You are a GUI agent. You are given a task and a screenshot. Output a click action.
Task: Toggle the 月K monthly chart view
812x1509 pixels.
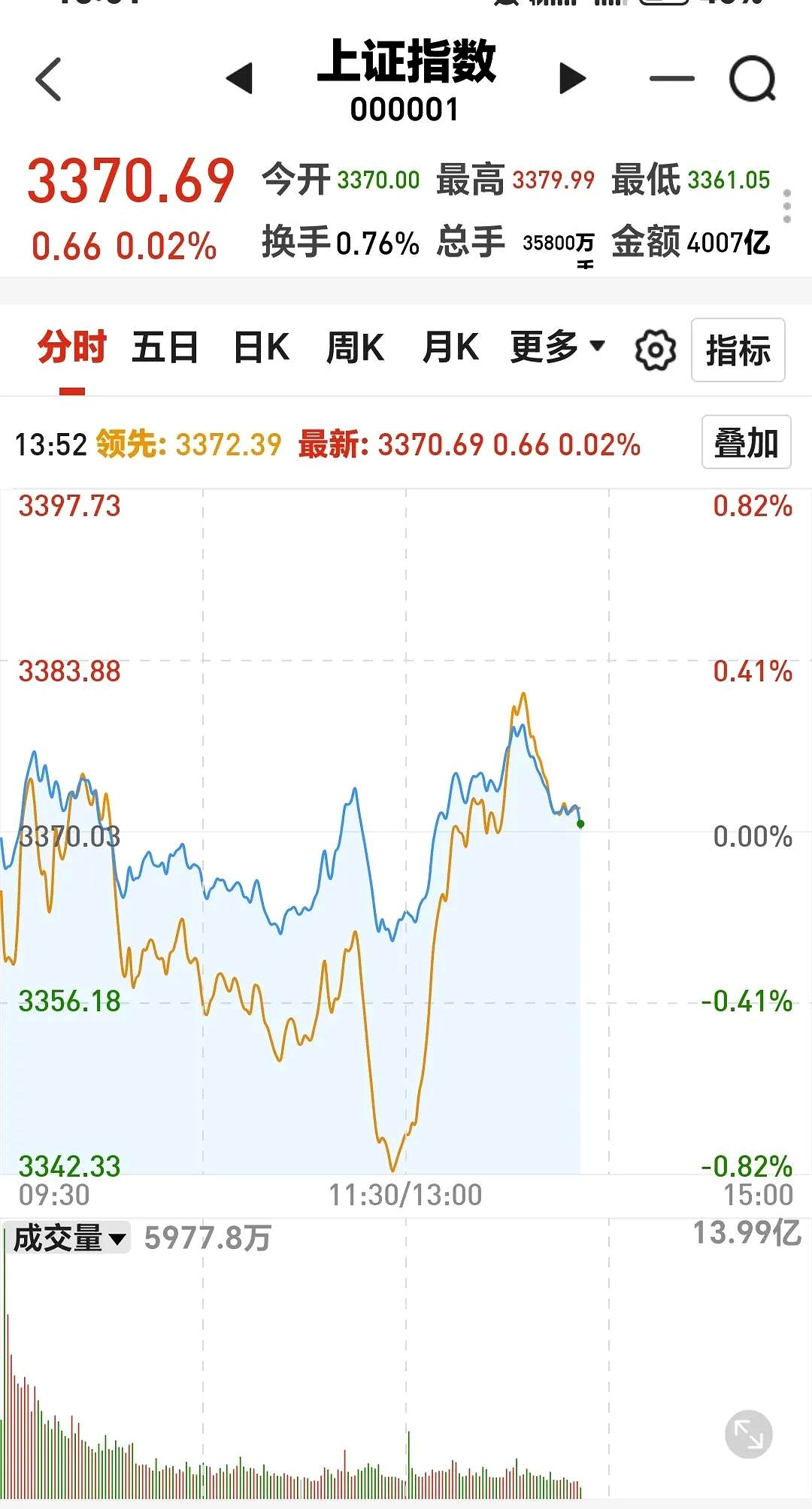[451, 347]
